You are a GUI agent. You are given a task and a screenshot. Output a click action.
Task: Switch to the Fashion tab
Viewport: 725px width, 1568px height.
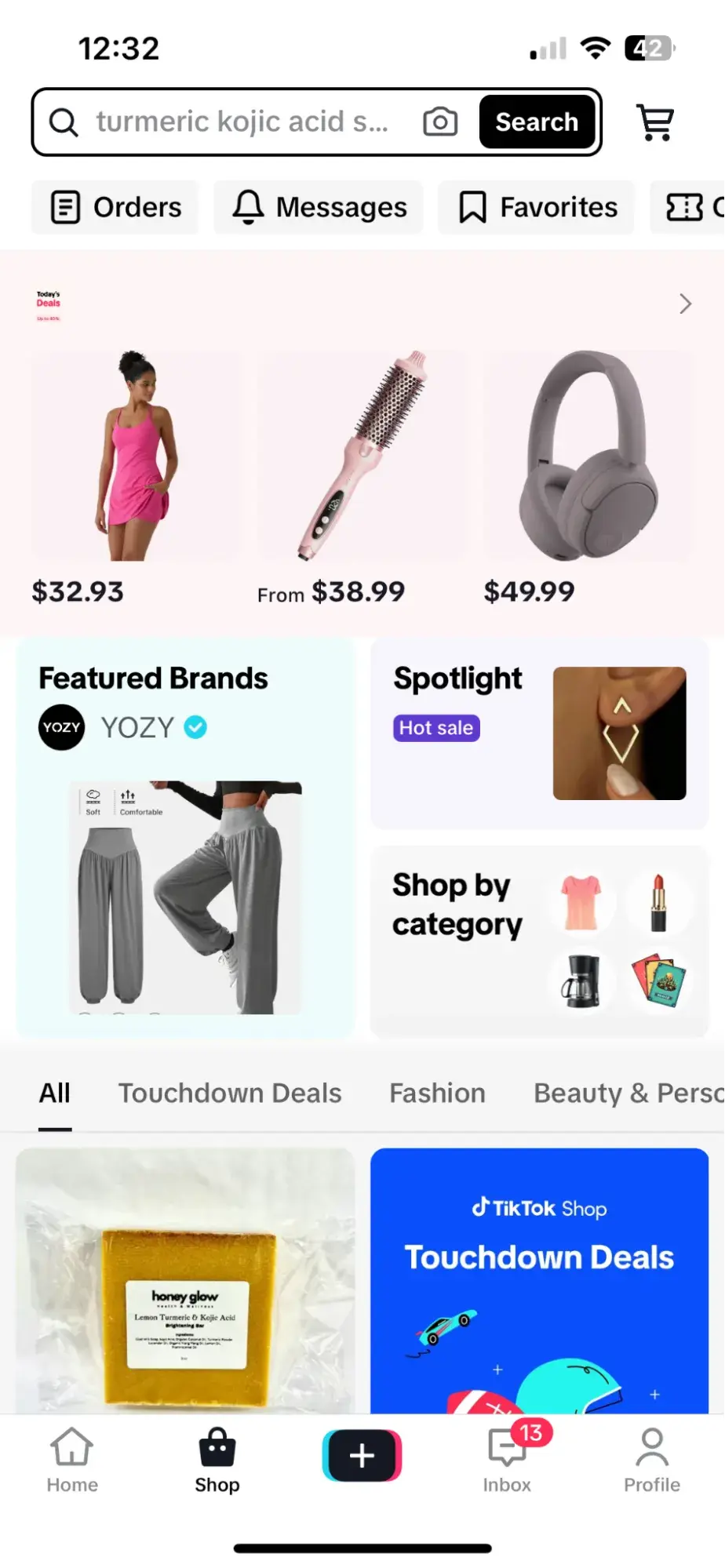click(437, 1093)
